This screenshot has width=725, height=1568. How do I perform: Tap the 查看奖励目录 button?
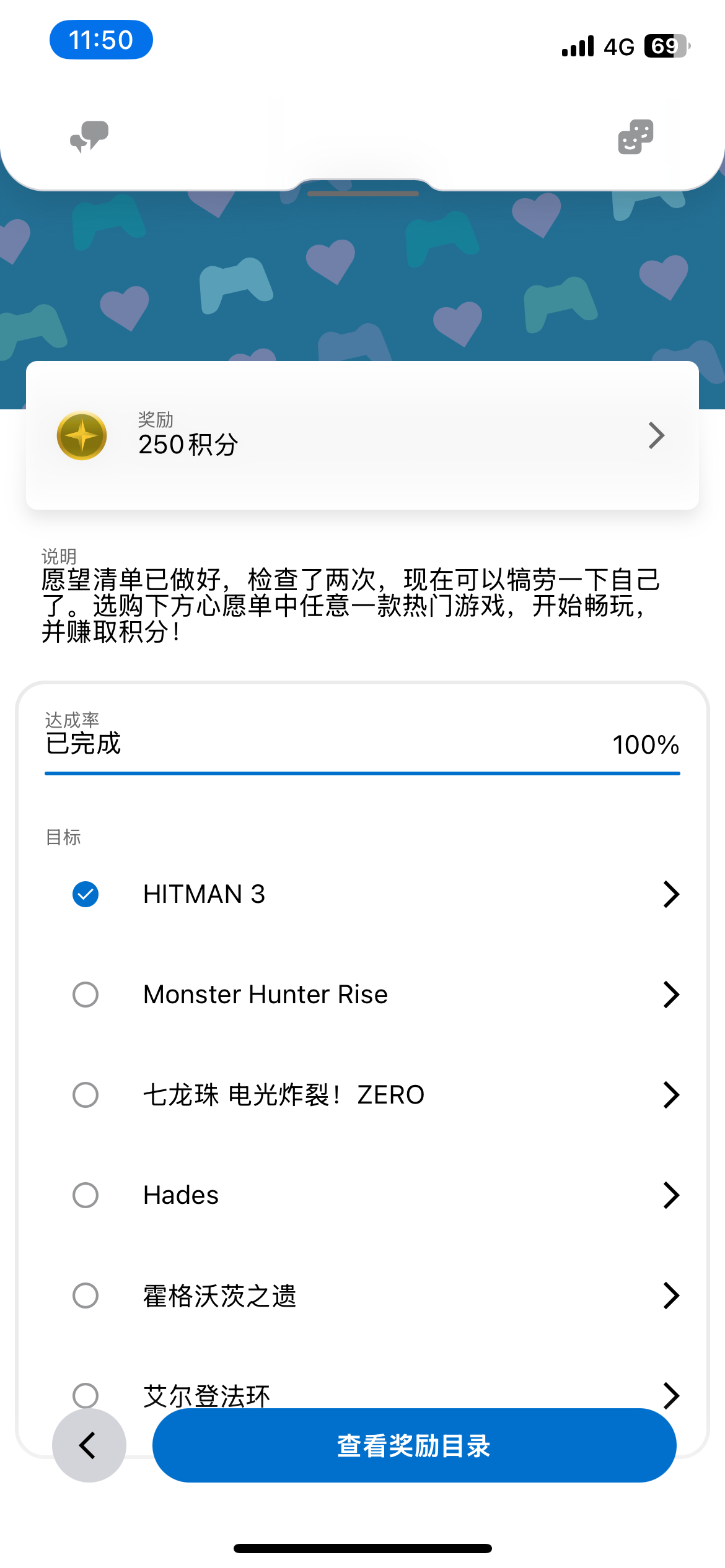click(x=415, y=1445)
